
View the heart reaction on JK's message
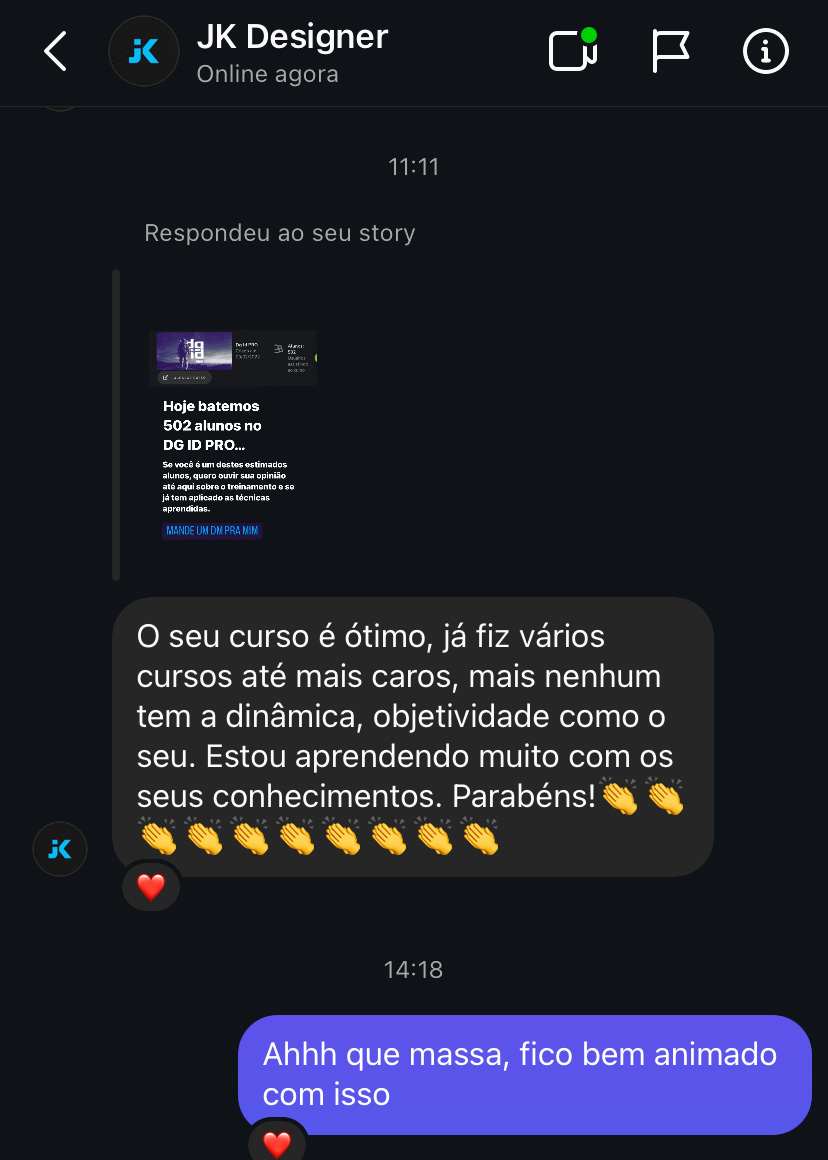(x=151, y=886)
